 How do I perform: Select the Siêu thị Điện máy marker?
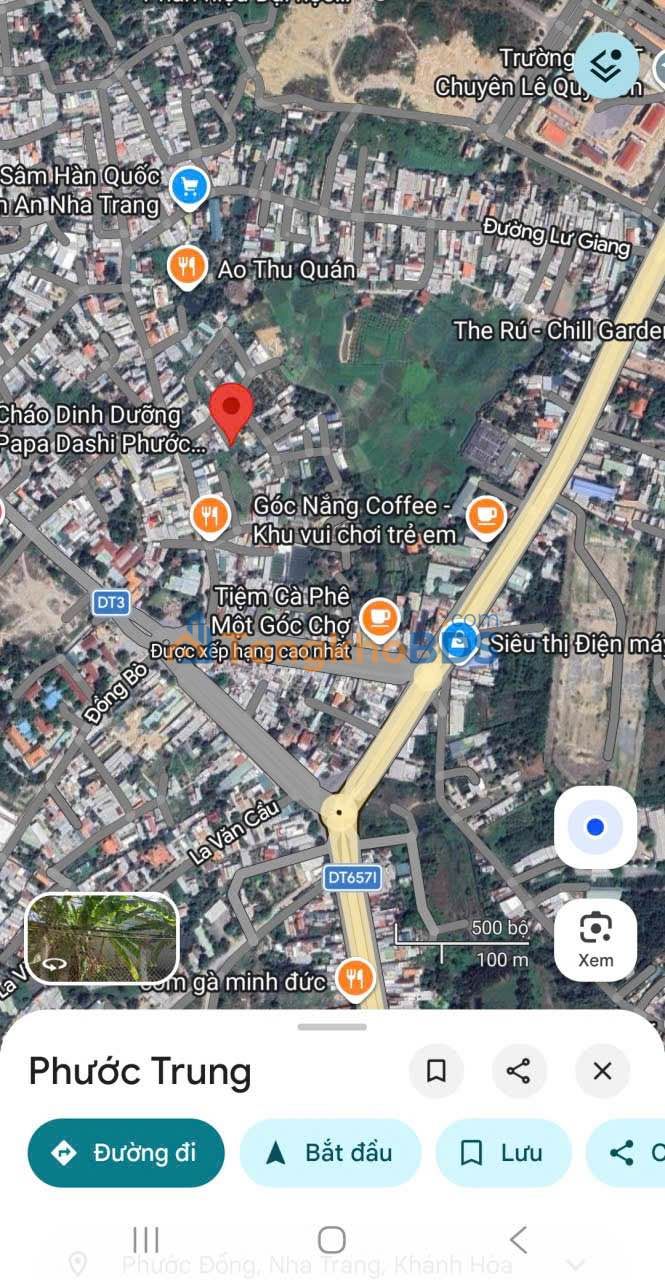pyautogui.click(x=459, y=641)
